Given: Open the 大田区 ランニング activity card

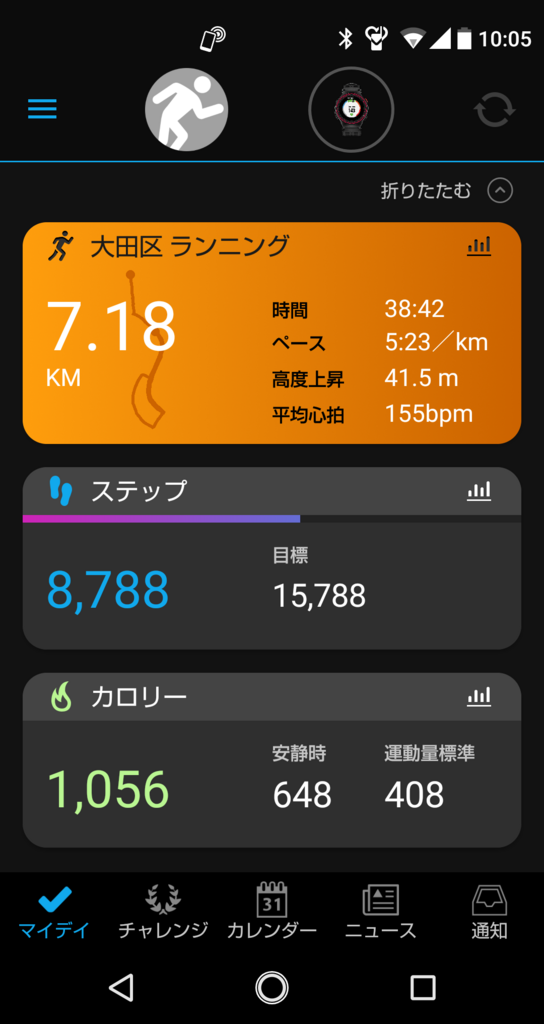Looking at the screenshot, I should [272, 333].
